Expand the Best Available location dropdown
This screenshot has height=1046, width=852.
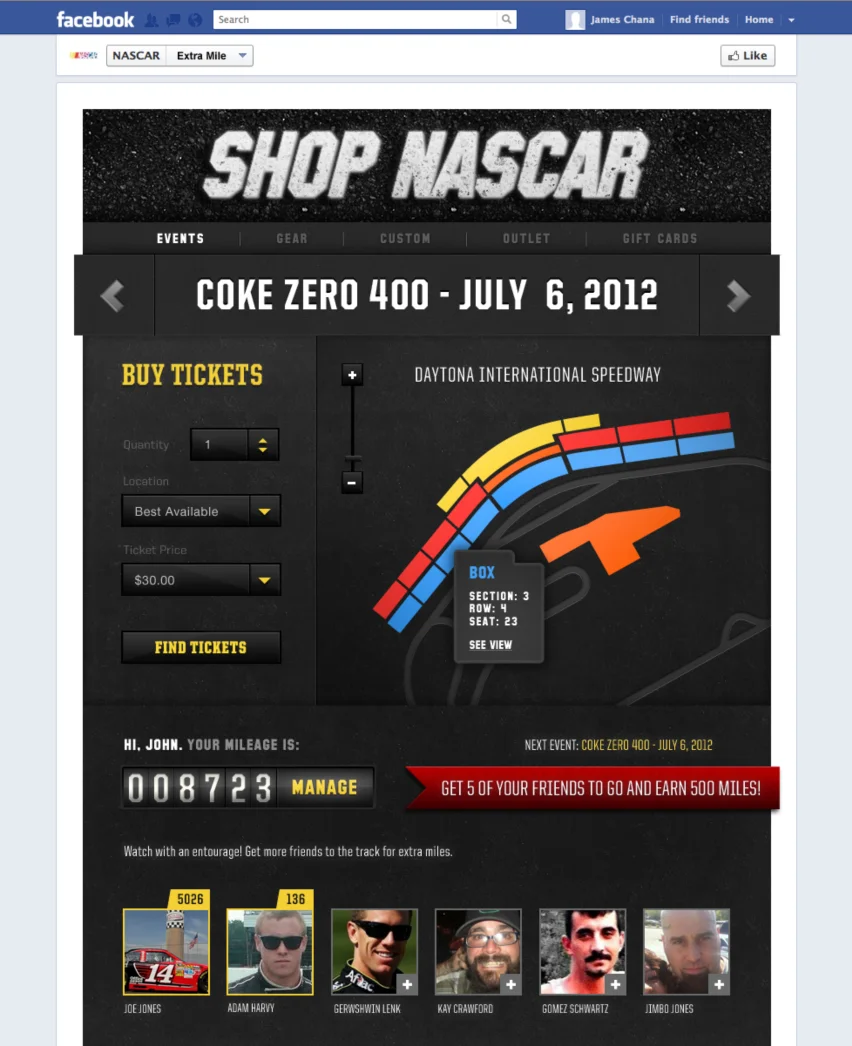264,511
